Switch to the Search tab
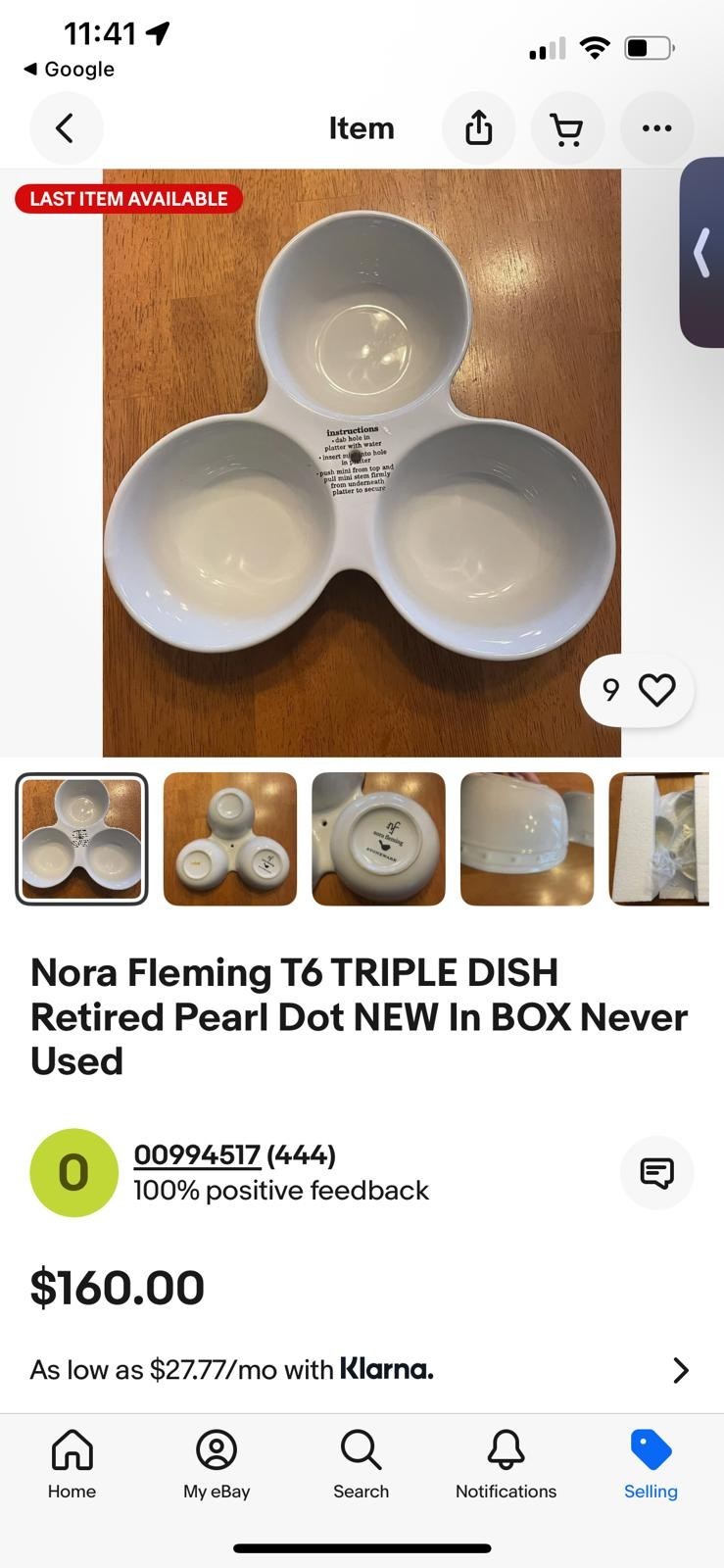The image size is (724, 1568). pyautogui.click(x=362, y=1464)
